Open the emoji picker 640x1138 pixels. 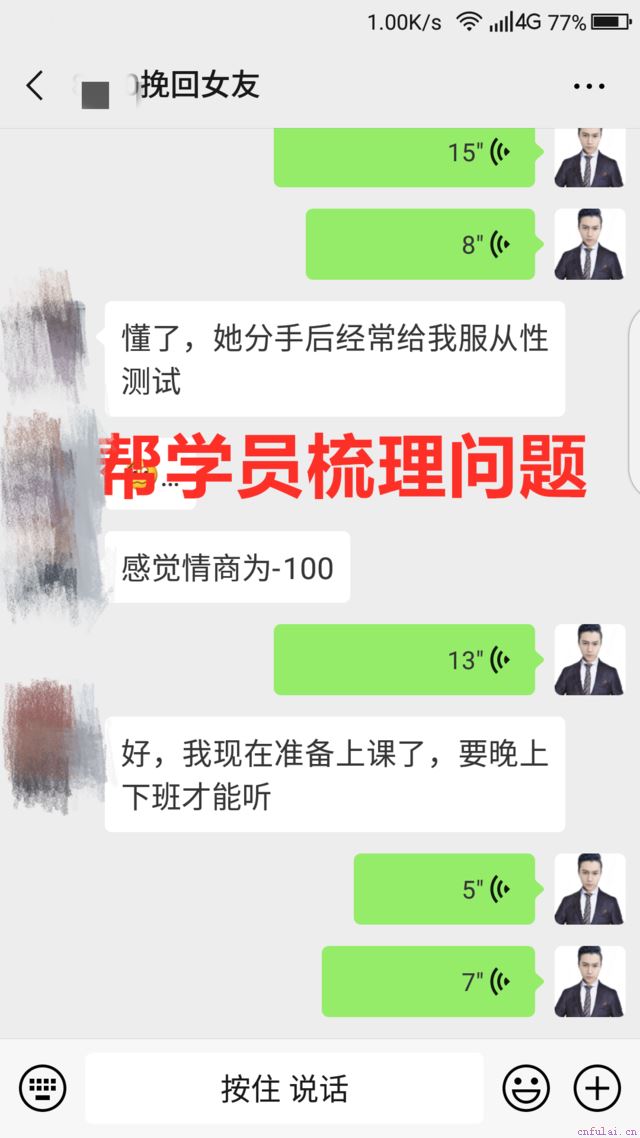525,1088
